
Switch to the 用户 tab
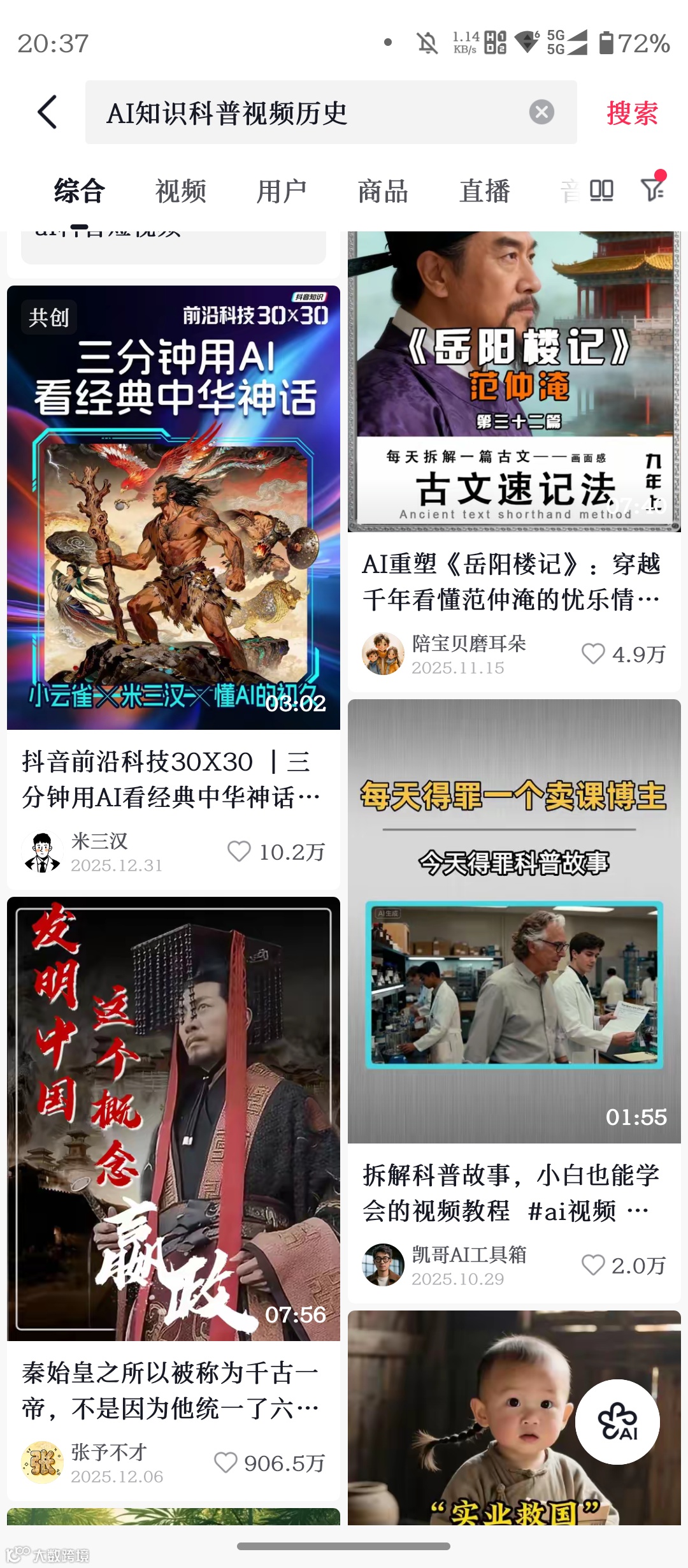point(282,191)
